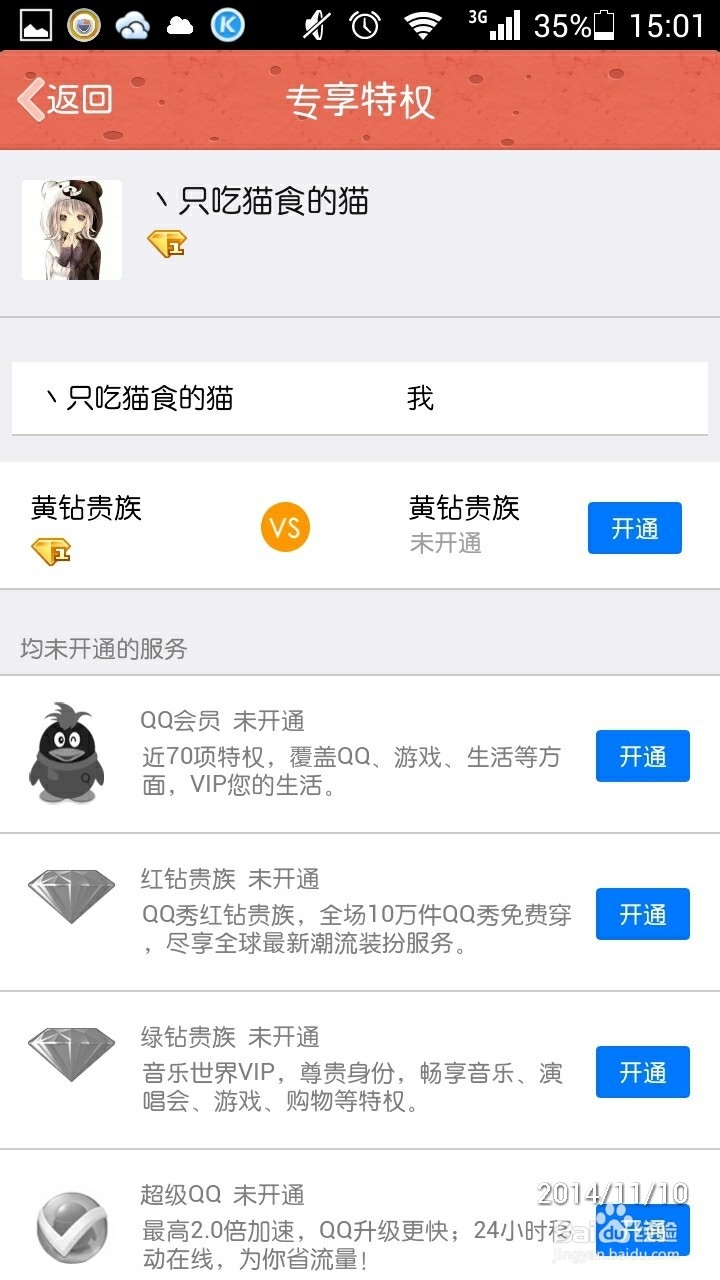Open 开通 next to 黄钻贵族 未开通
720x1280 pixels.
(633, 527)
